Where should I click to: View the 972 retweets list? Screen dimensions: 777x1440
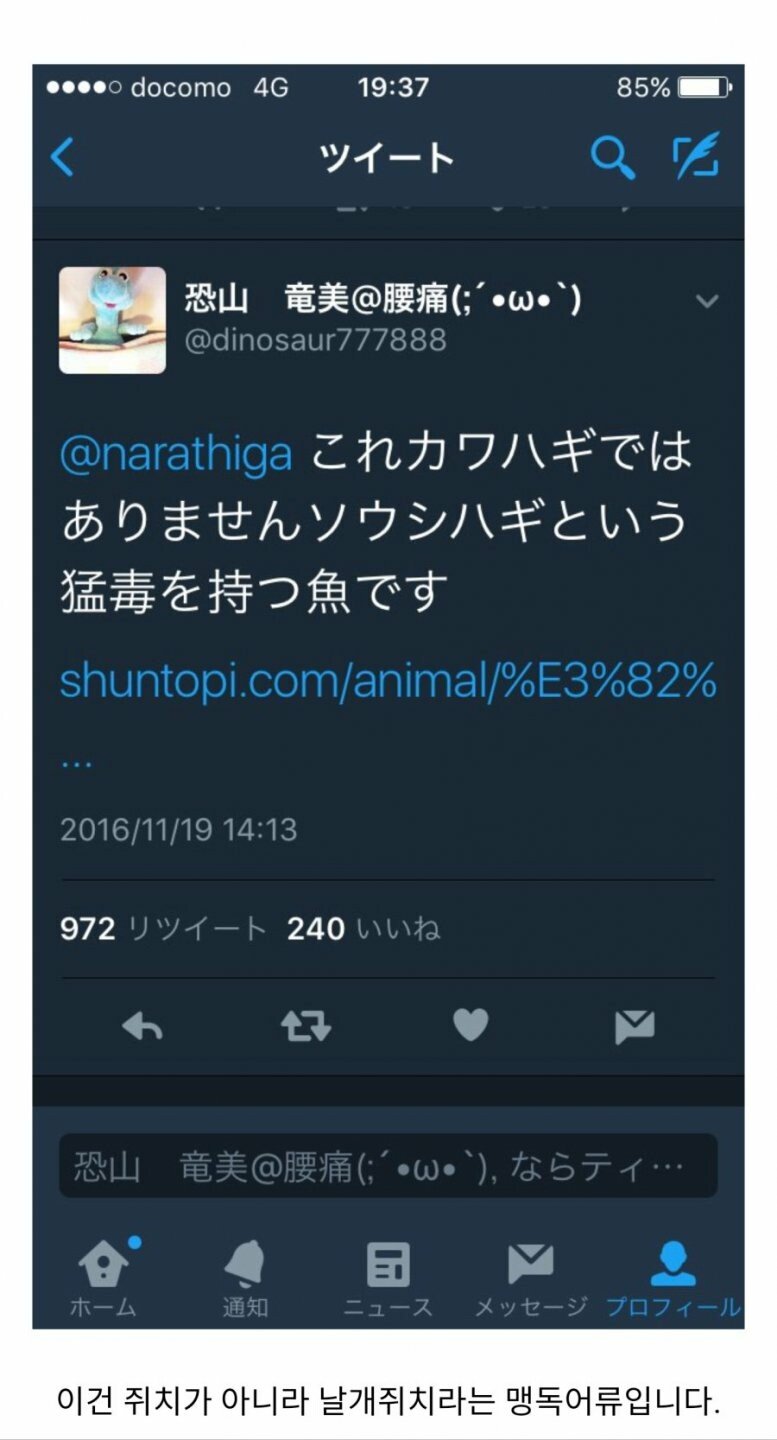(x=164, y=929)
